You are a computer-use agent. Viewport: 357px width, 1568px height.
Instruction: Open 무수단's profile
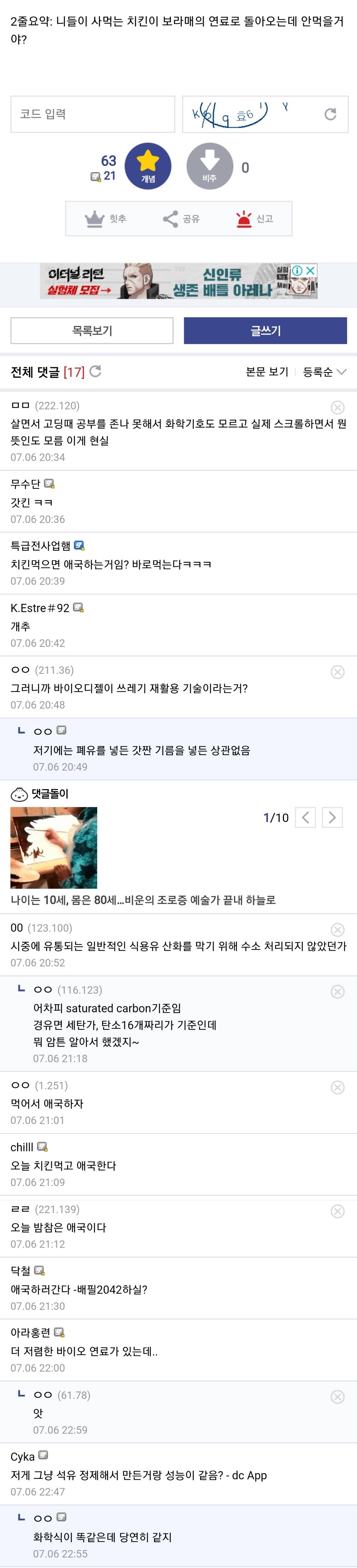click(25, 484)
